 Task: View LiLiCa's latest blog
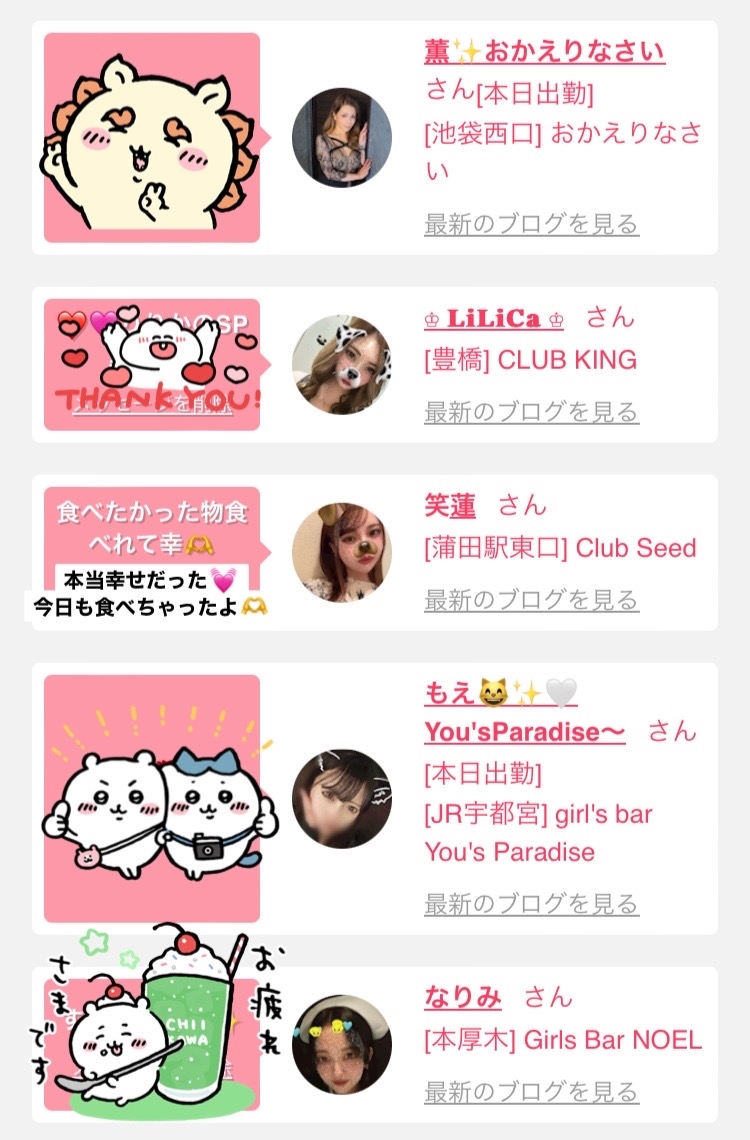531,412
